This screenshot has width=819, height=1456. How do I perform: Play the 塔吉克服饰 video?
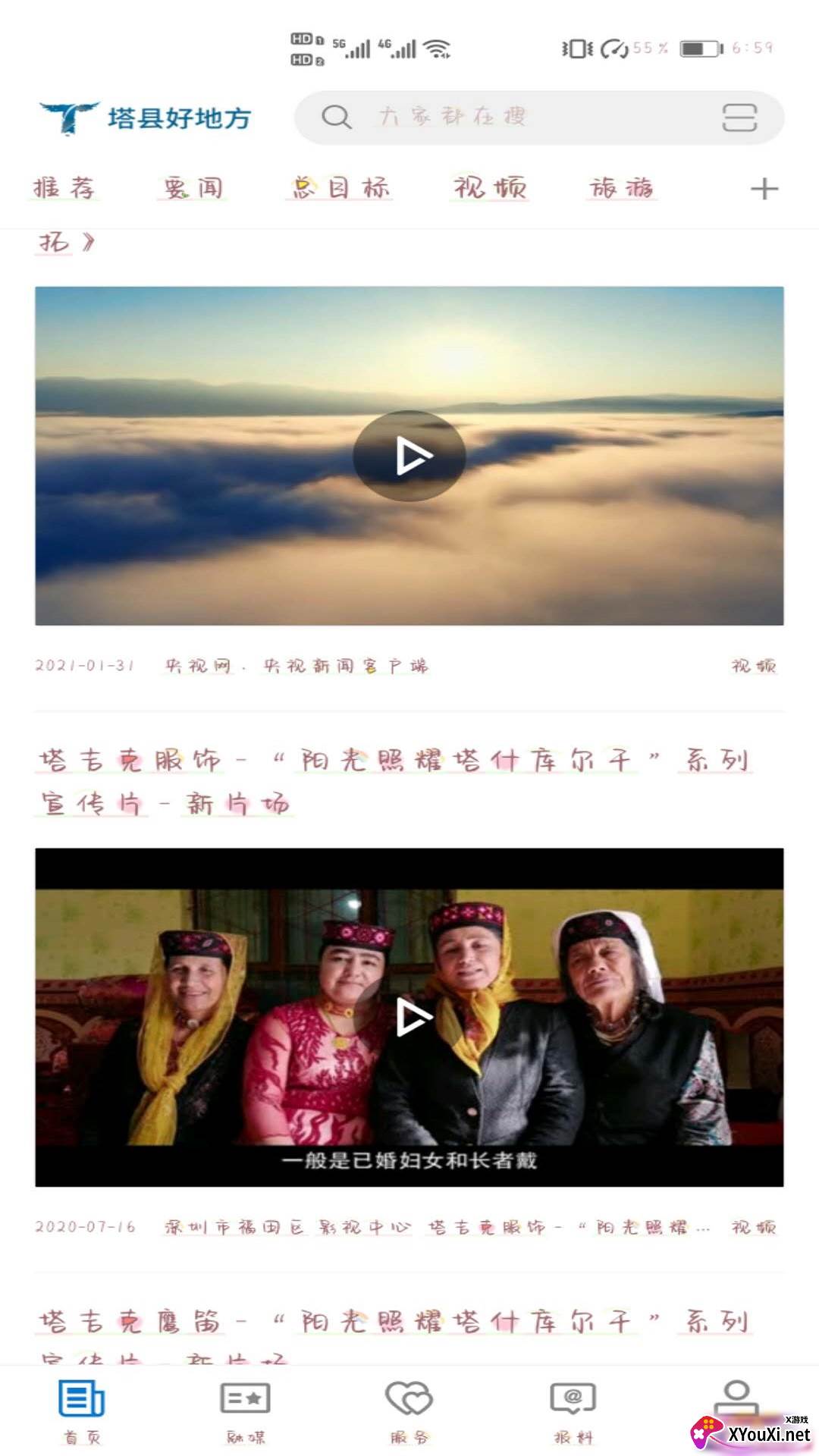pyautogui.click(x=409, y=1017)
